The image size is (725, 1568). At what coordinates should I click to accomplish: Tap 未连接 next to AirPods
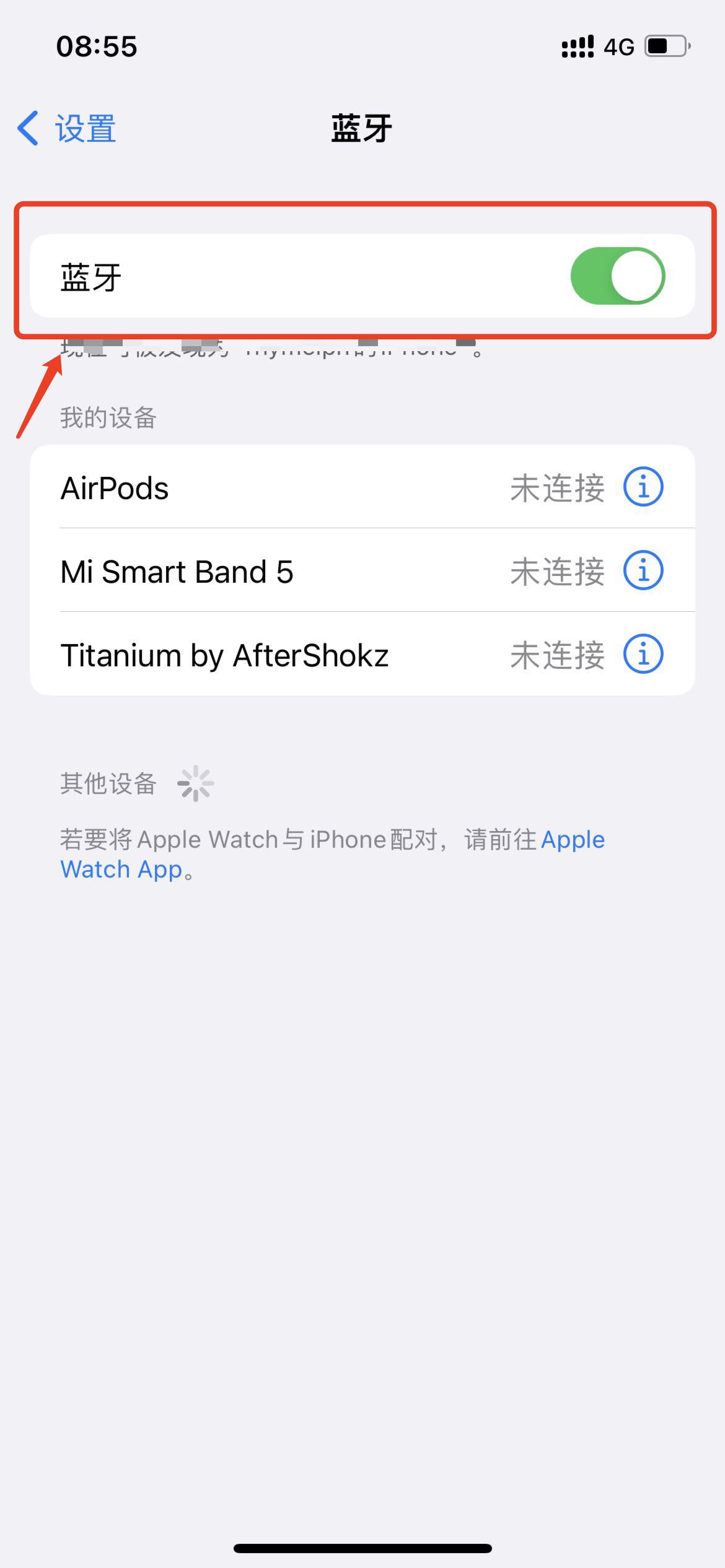(558, 487)
